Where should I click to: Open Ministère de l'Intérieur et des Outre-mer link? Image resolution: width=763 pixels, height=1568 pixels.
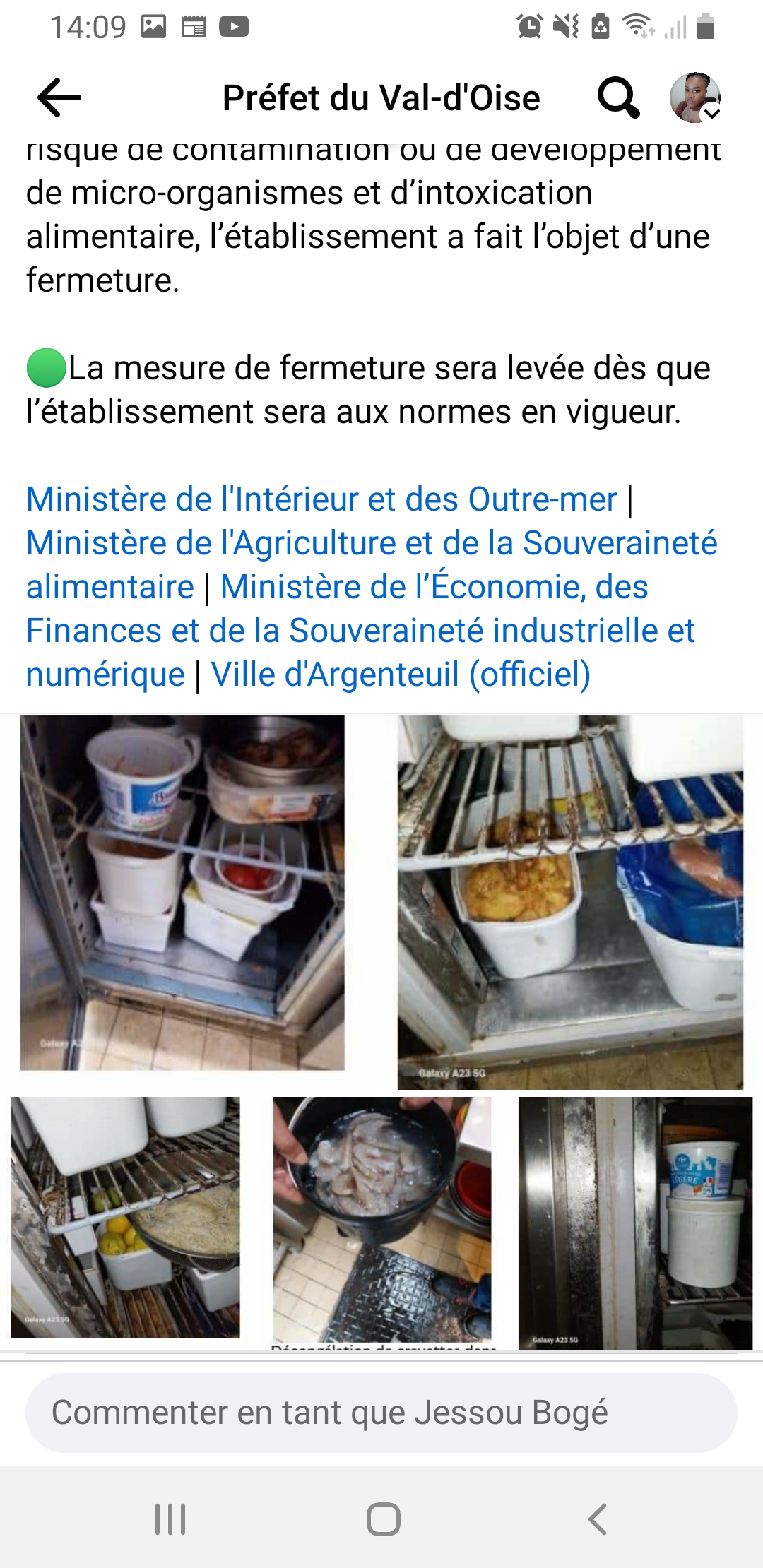(x=321, y=499)
